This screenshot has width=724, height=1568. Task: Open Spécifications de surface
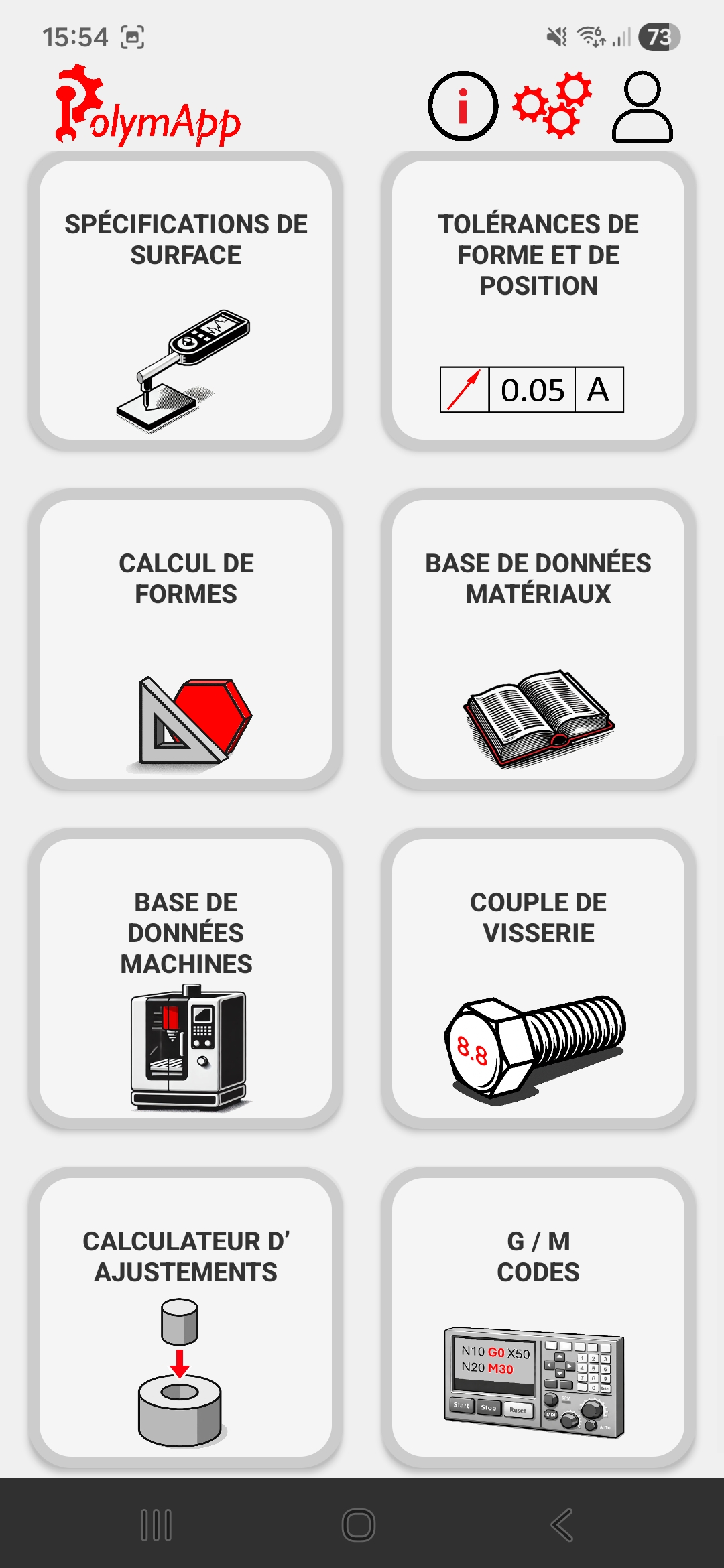coord(186,300)
